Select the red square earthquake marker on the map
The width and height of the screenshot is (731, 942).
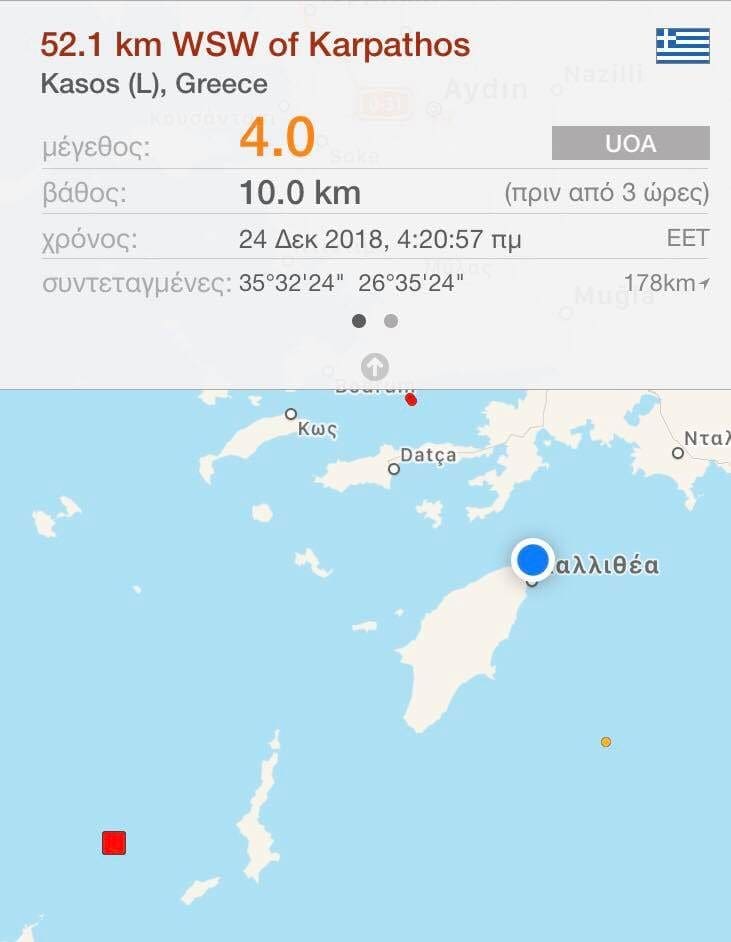[114, 843]
